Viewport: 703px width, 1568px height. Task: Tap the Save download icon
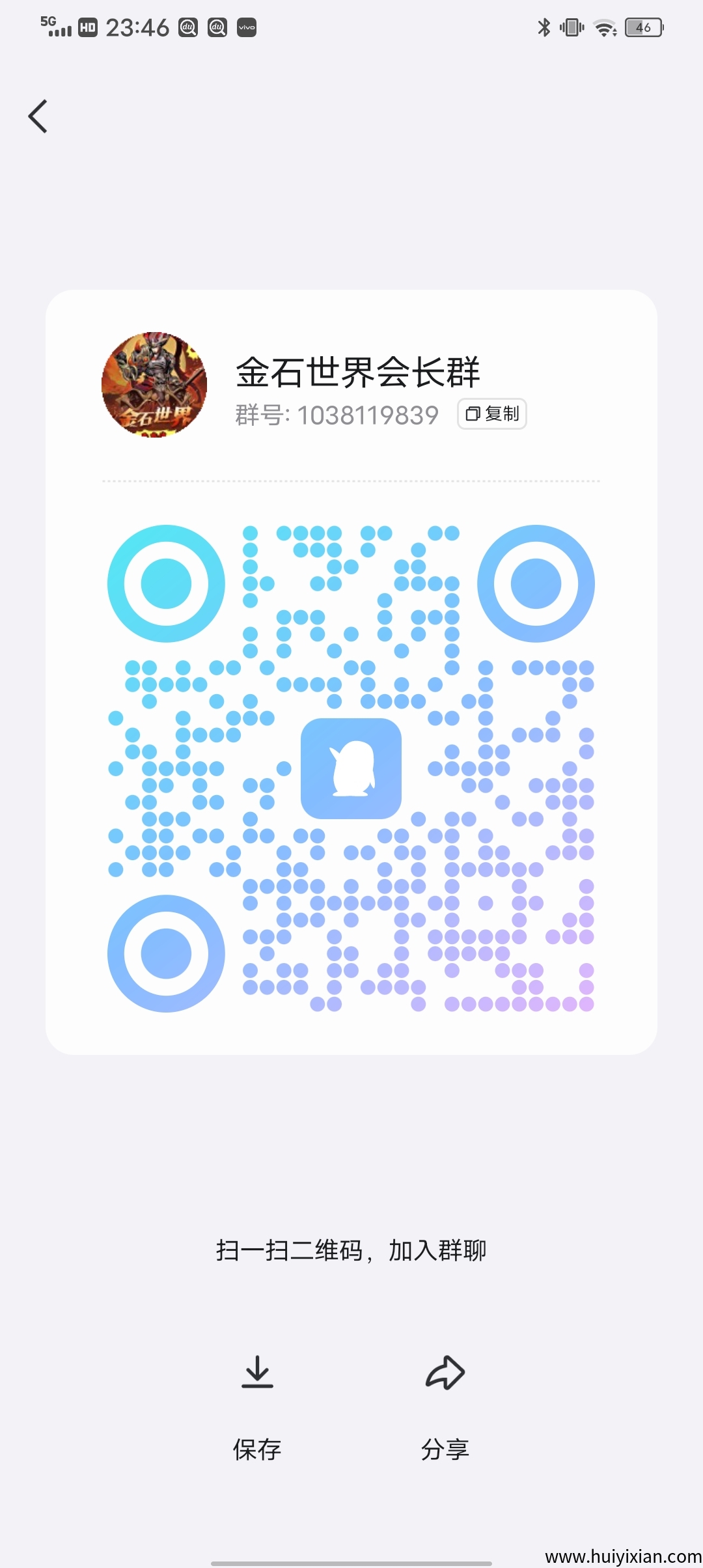[258, 1373]
